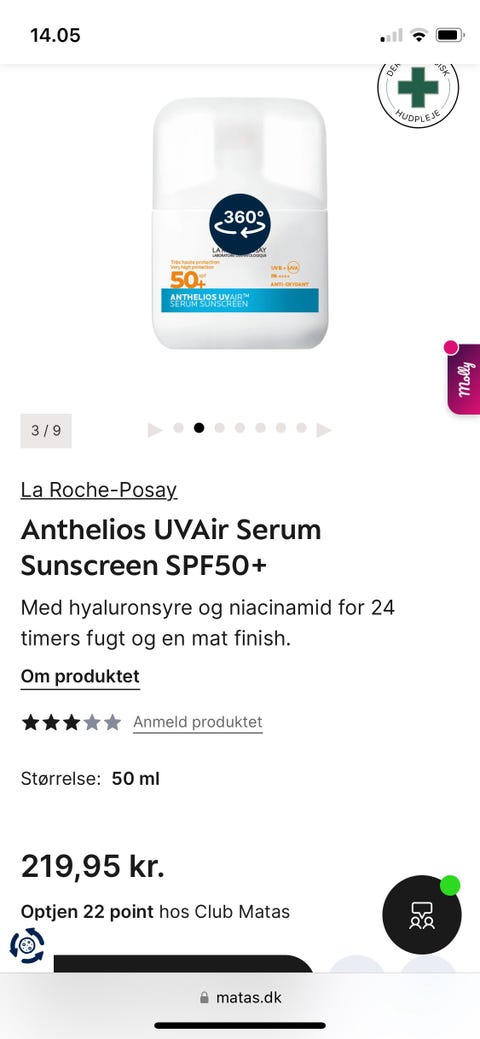Open the cookie settings icon
The image size is (480, 1039).
click(27, 946)
